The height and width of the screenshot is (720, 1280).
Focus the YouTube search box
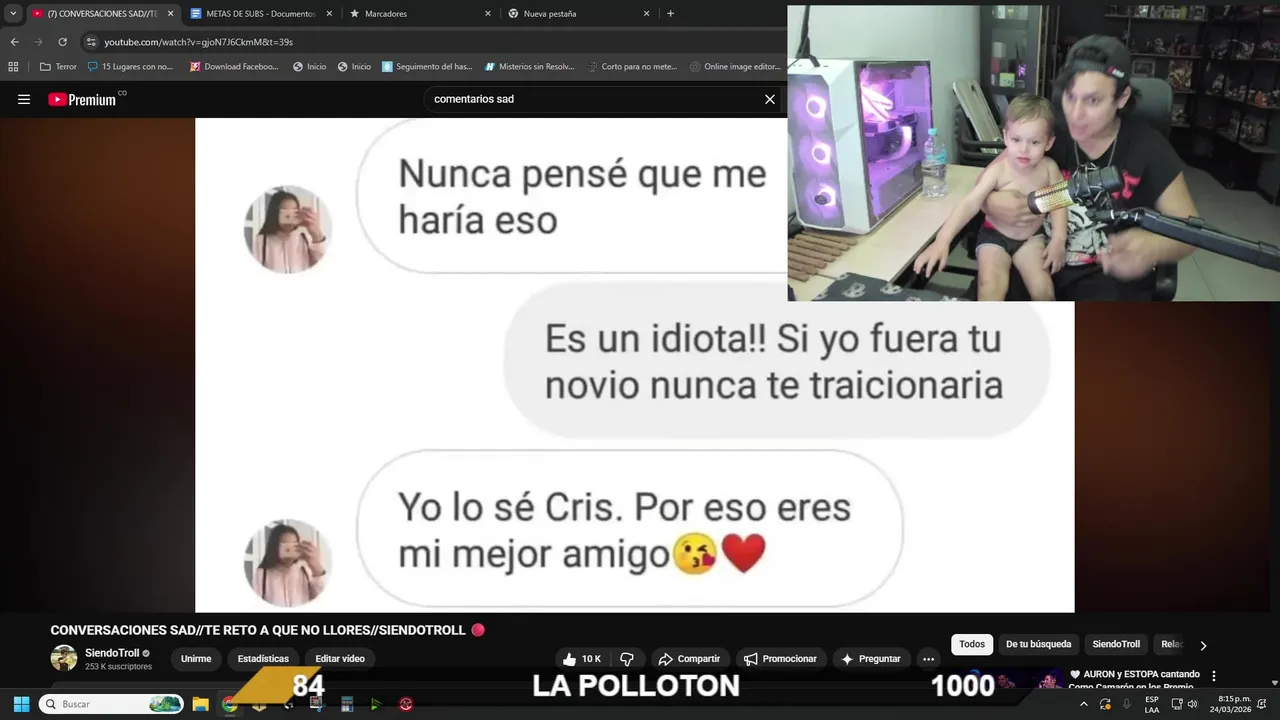pos(590,99)
